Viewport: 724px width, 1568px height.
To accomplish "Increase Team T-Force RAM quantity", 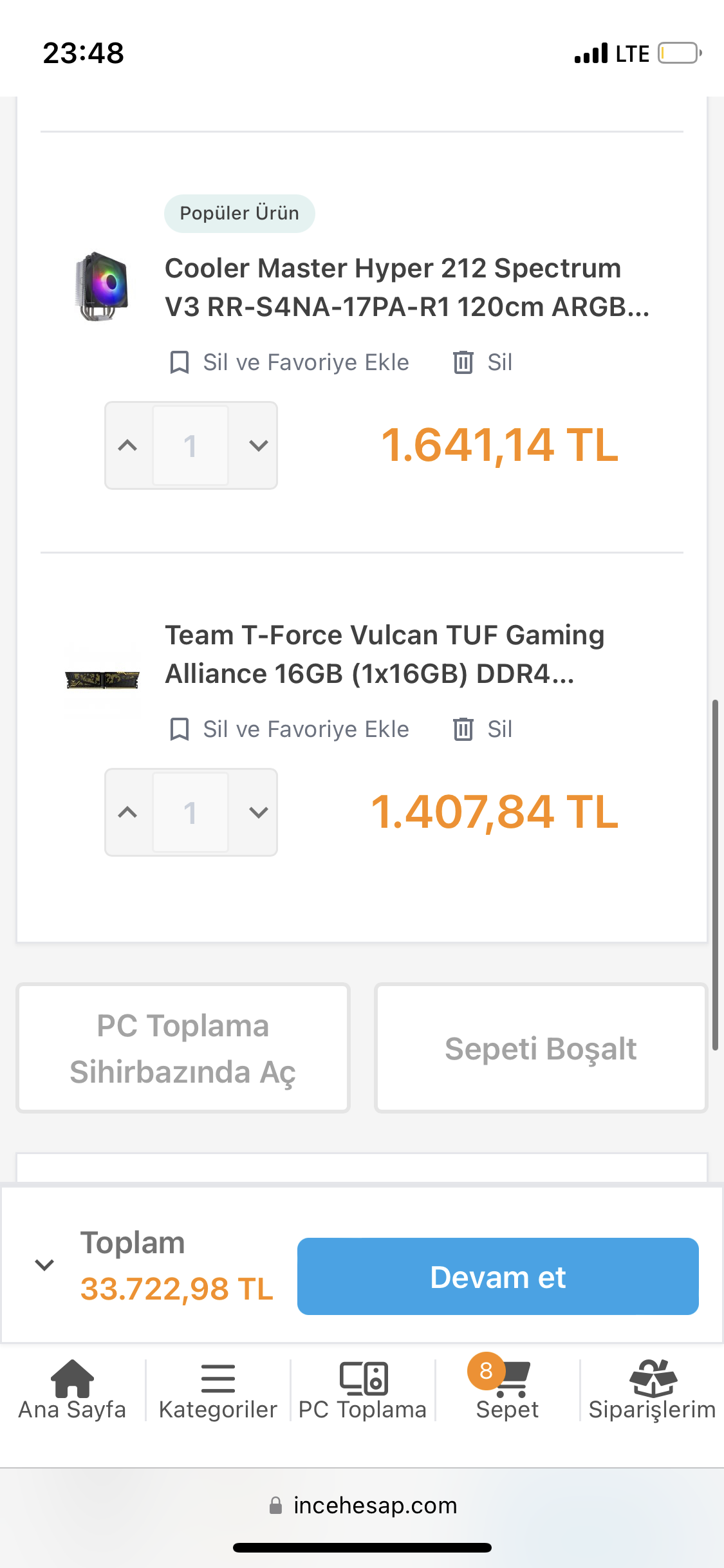I will (x=128, y=812).
